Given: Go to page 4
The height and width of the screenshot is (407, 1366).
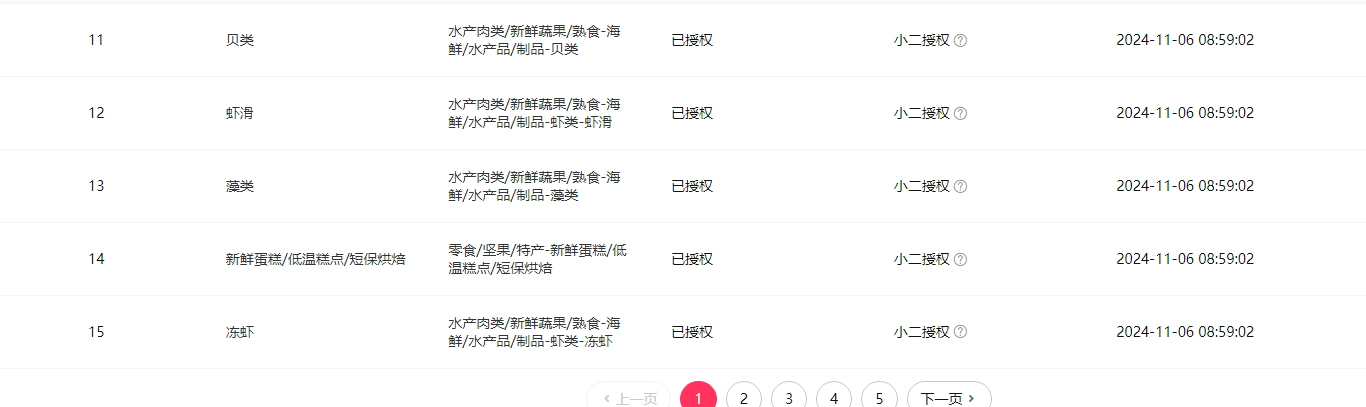Looking at the screenshot, I should (834, 398).
